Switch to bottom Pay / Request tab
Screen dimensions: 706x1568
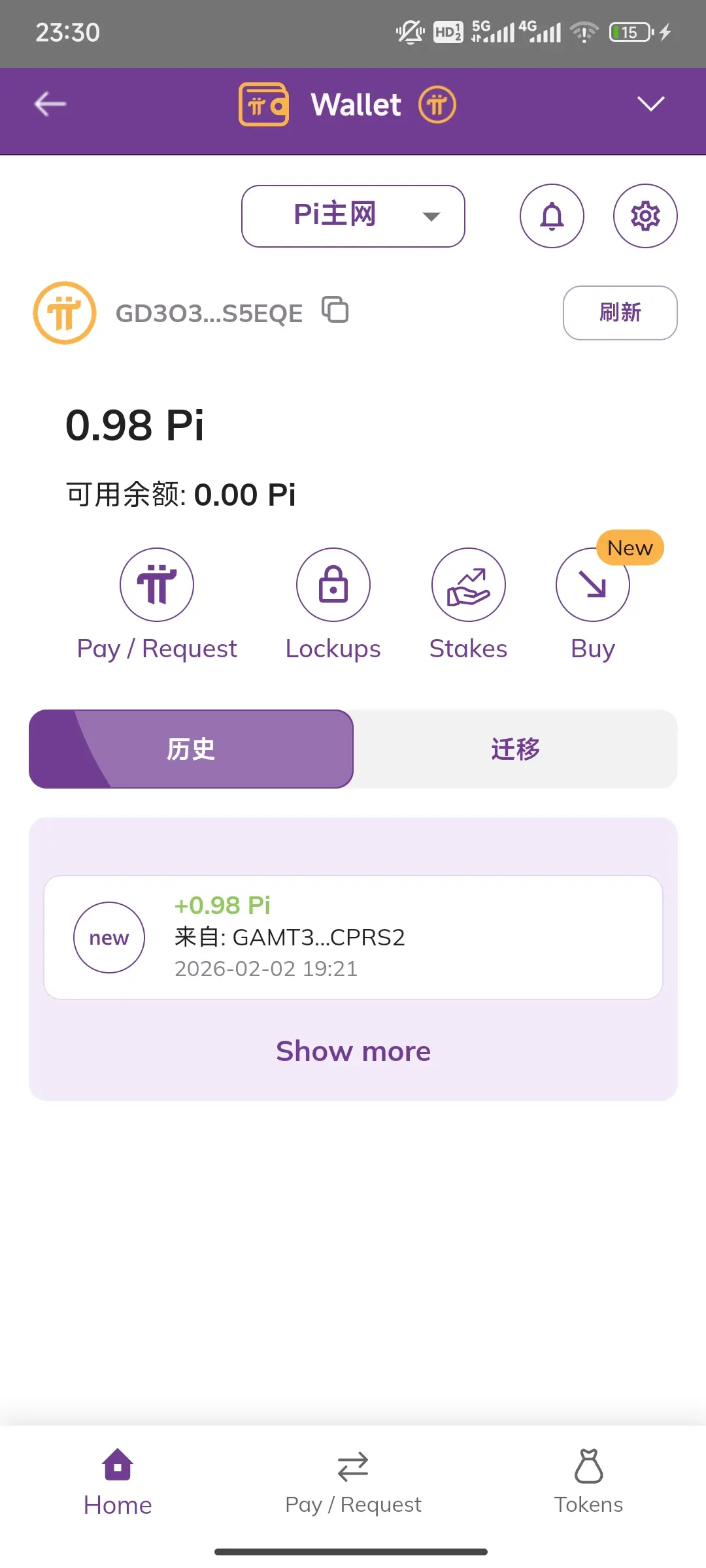coord(353,1482)
